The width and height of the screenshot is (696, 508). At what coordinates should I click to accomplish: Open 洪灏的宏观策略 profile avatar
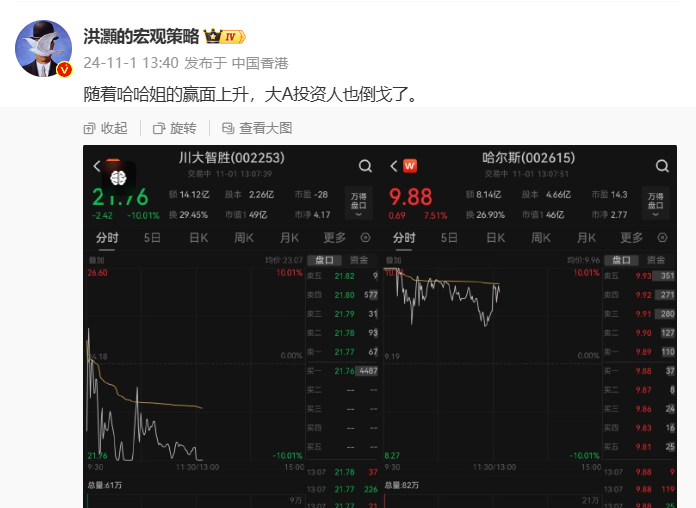pyautogui.click(x=44, y=48)
